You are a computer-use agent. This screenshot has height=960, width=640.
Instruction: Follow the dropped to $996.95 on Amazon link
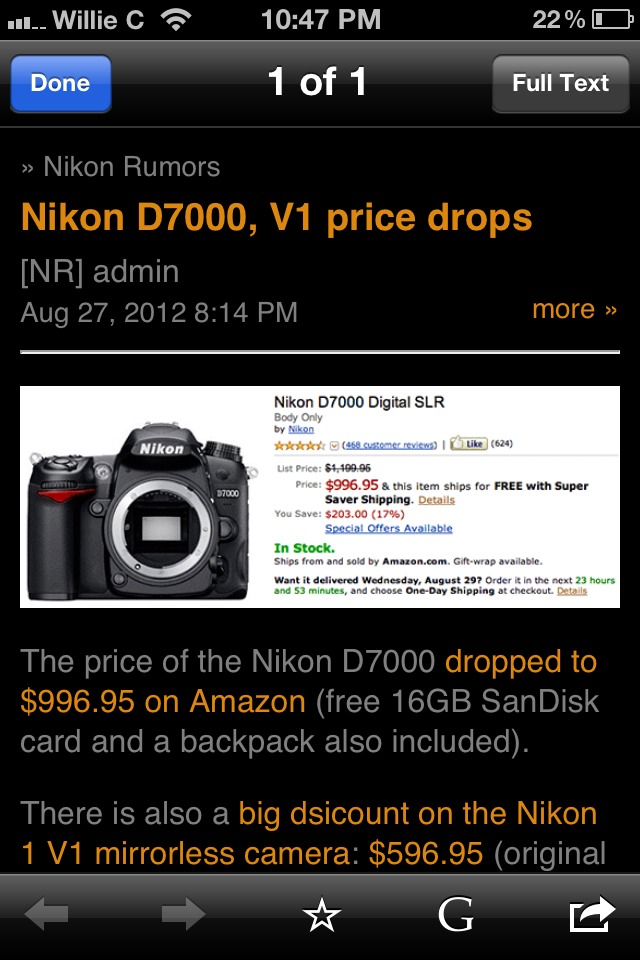[162, 701]
